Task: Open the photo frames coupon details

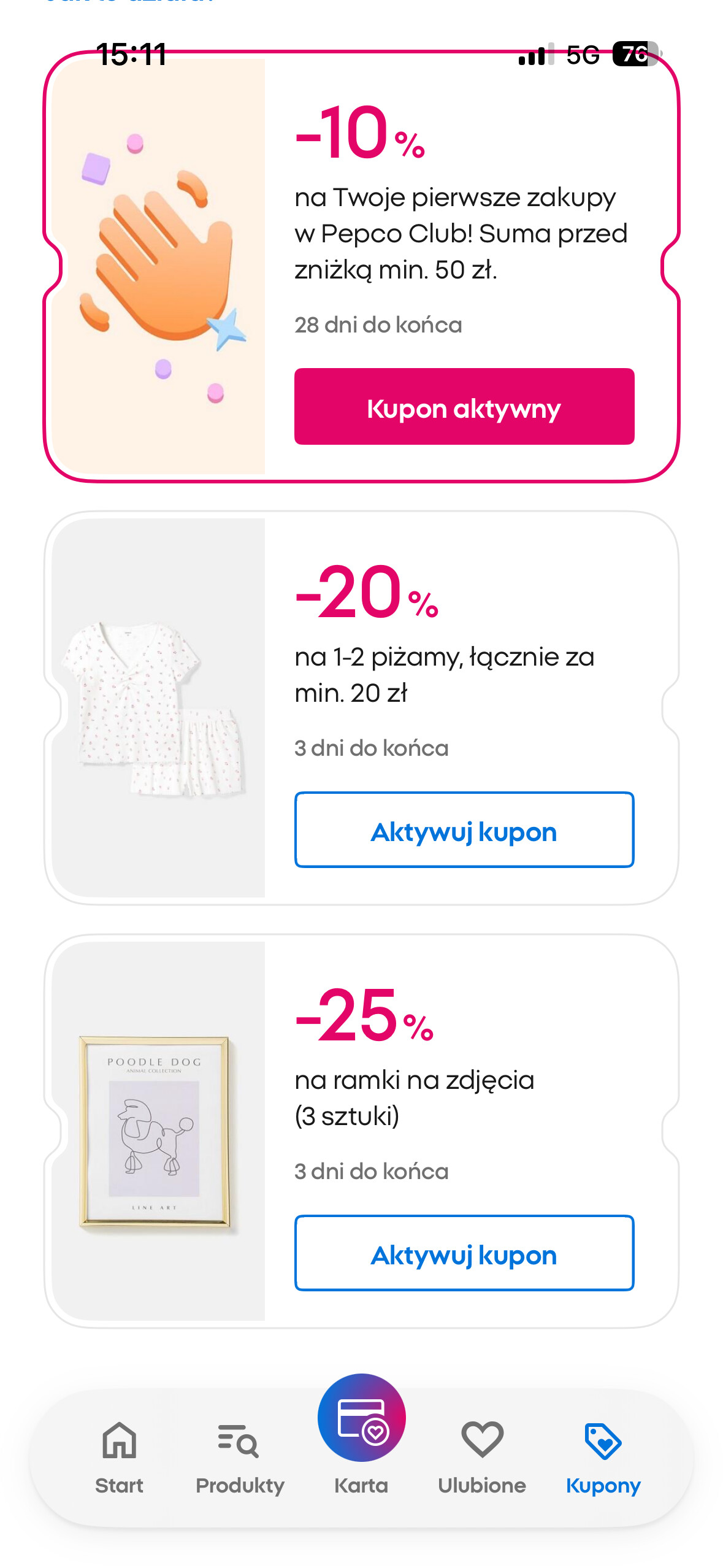Action: point(415,1098)
